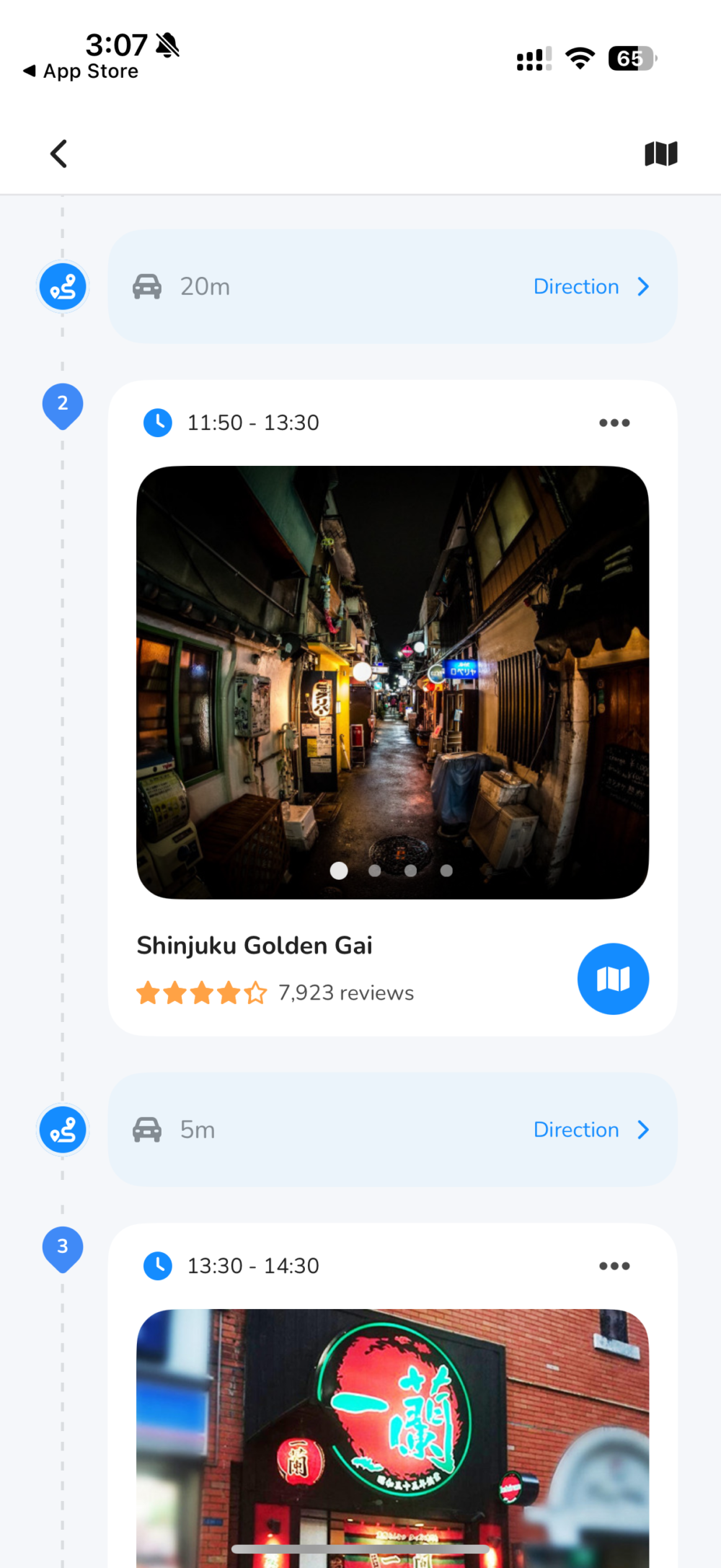Select stop 2 marker on the timeline
The image size is (721, 1568).
[x=63, y=405]
